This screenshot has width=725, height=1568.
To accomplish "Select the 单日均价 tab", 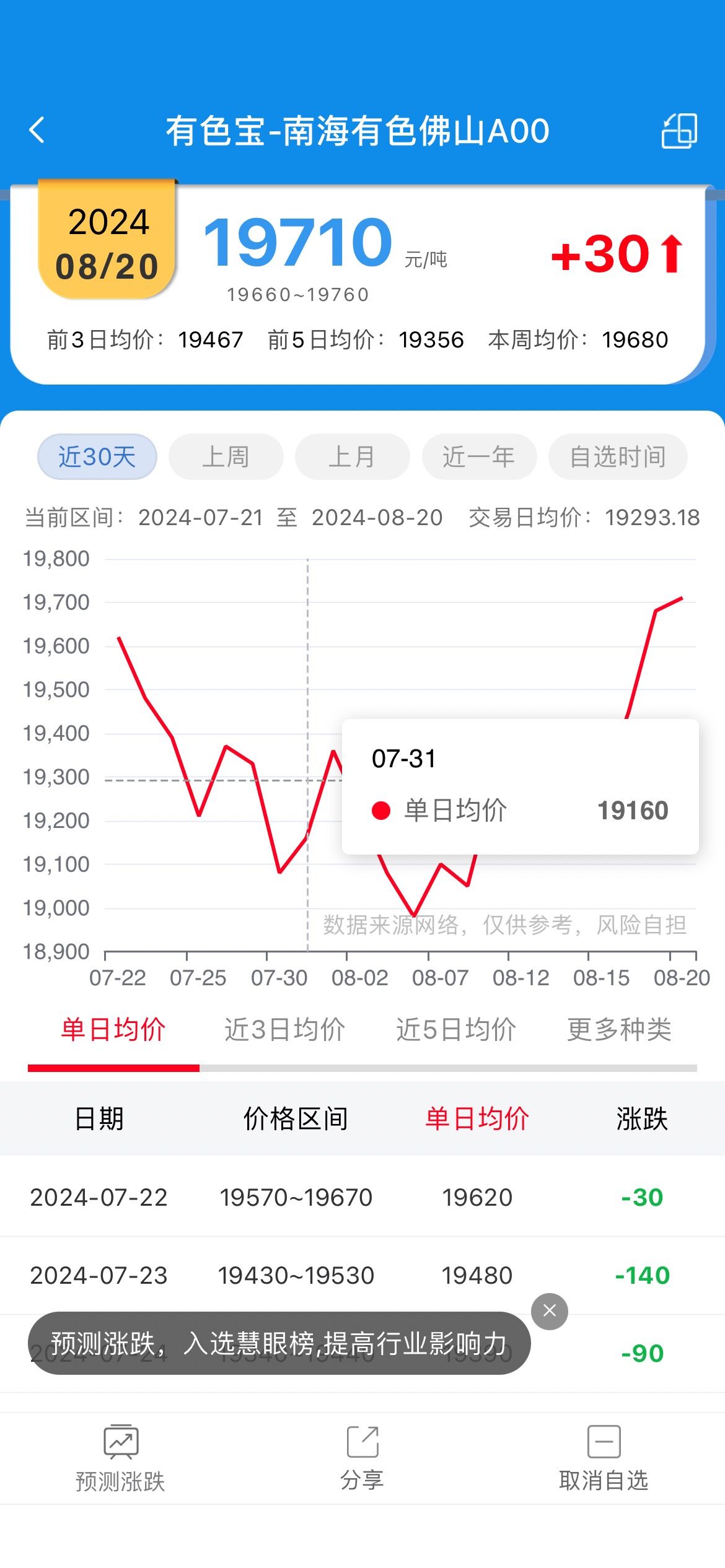I will (113, 1029).
